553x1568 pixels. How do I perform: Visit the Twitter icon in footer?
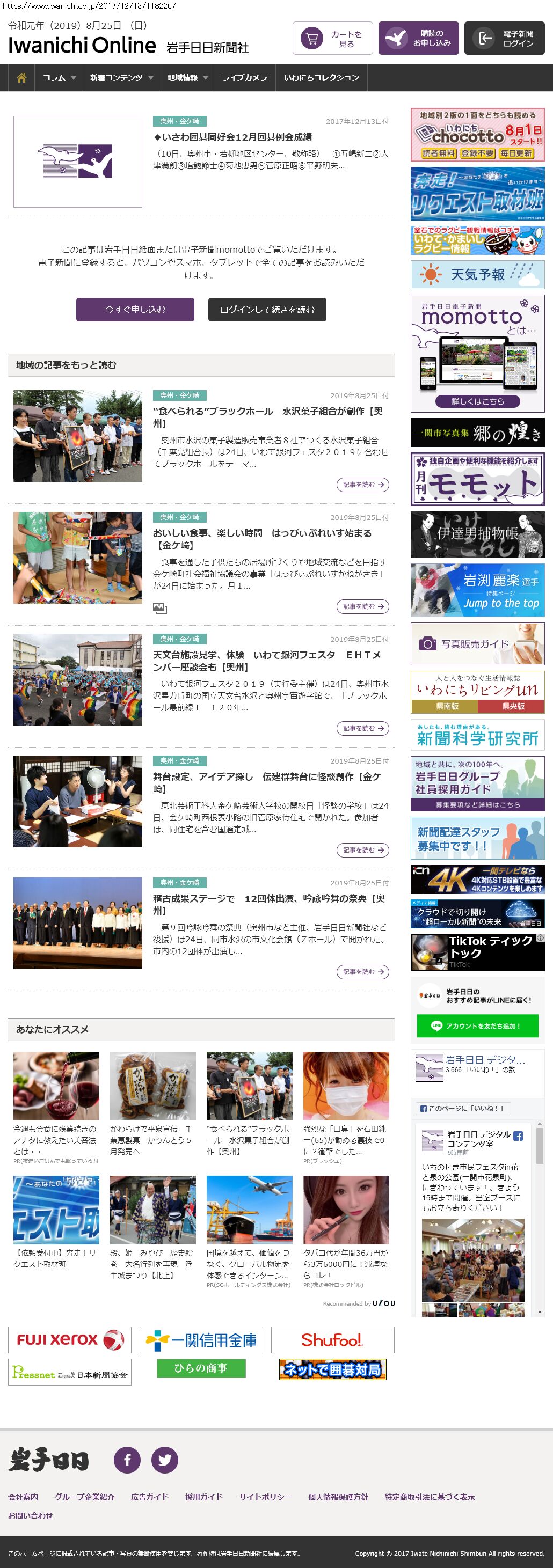164,1459
